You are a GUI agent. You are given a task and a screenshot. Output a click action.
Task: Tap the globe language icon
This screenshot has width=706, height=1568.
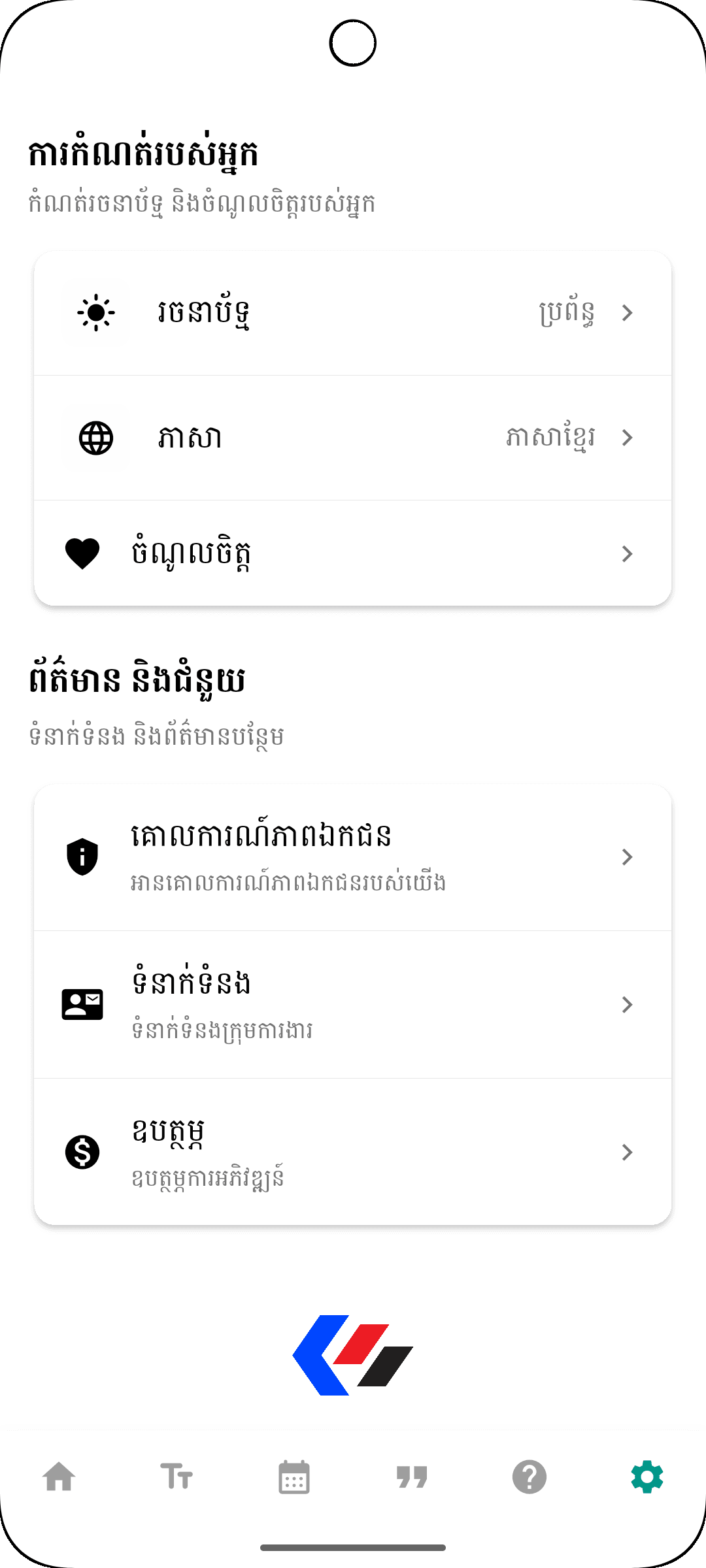[x=95, y=437]
